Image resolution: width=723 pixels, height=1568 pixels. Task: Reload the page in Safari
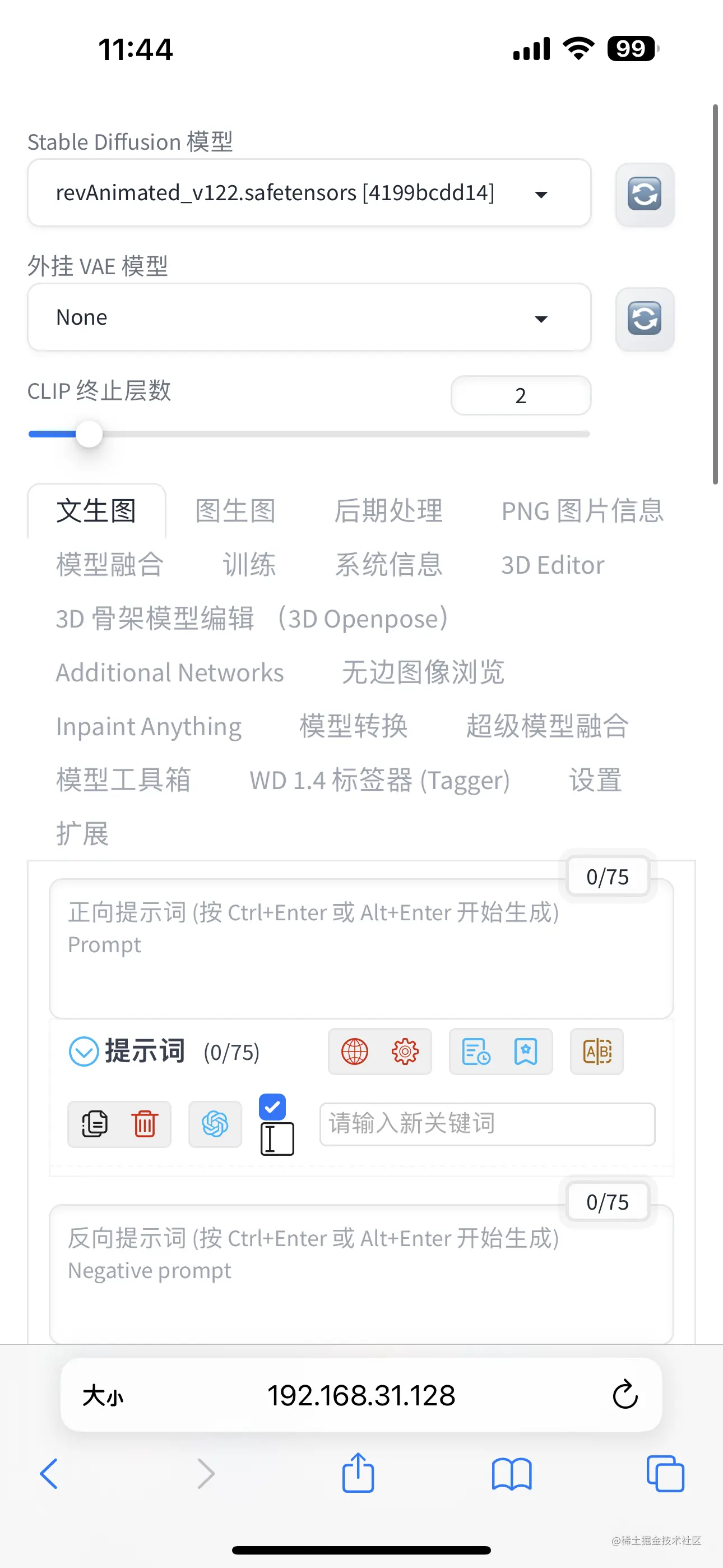pyautogui.click(x=624, y=1395)
